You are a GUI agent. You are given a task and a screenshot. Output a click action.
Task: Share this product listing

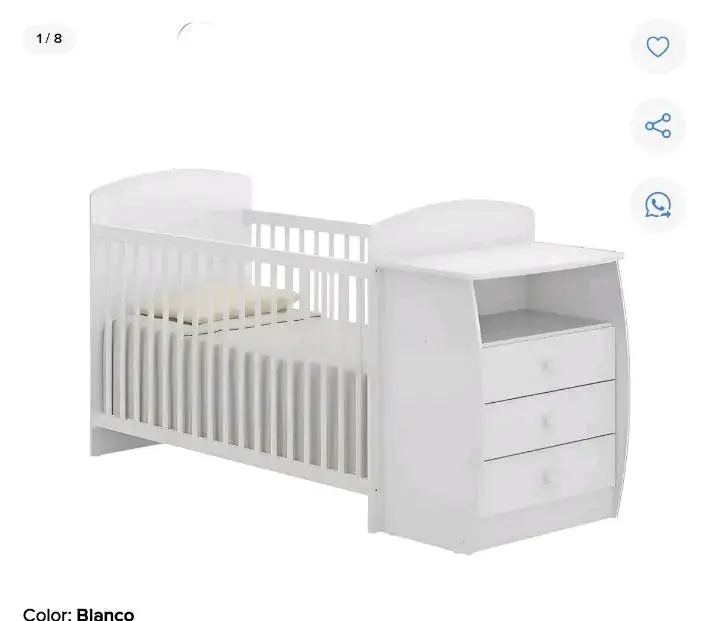pos(658,125)
